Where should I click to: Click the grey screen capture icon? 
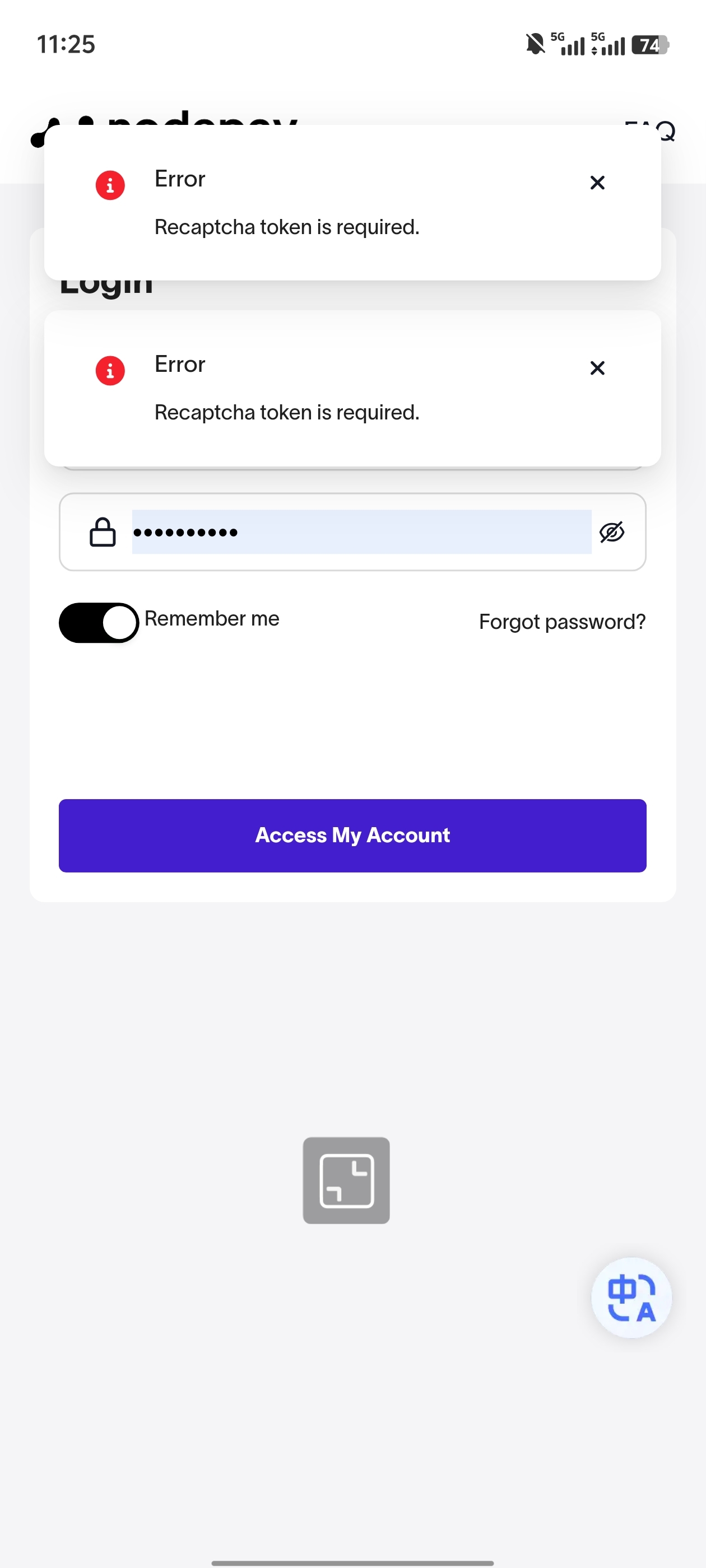346,1181
